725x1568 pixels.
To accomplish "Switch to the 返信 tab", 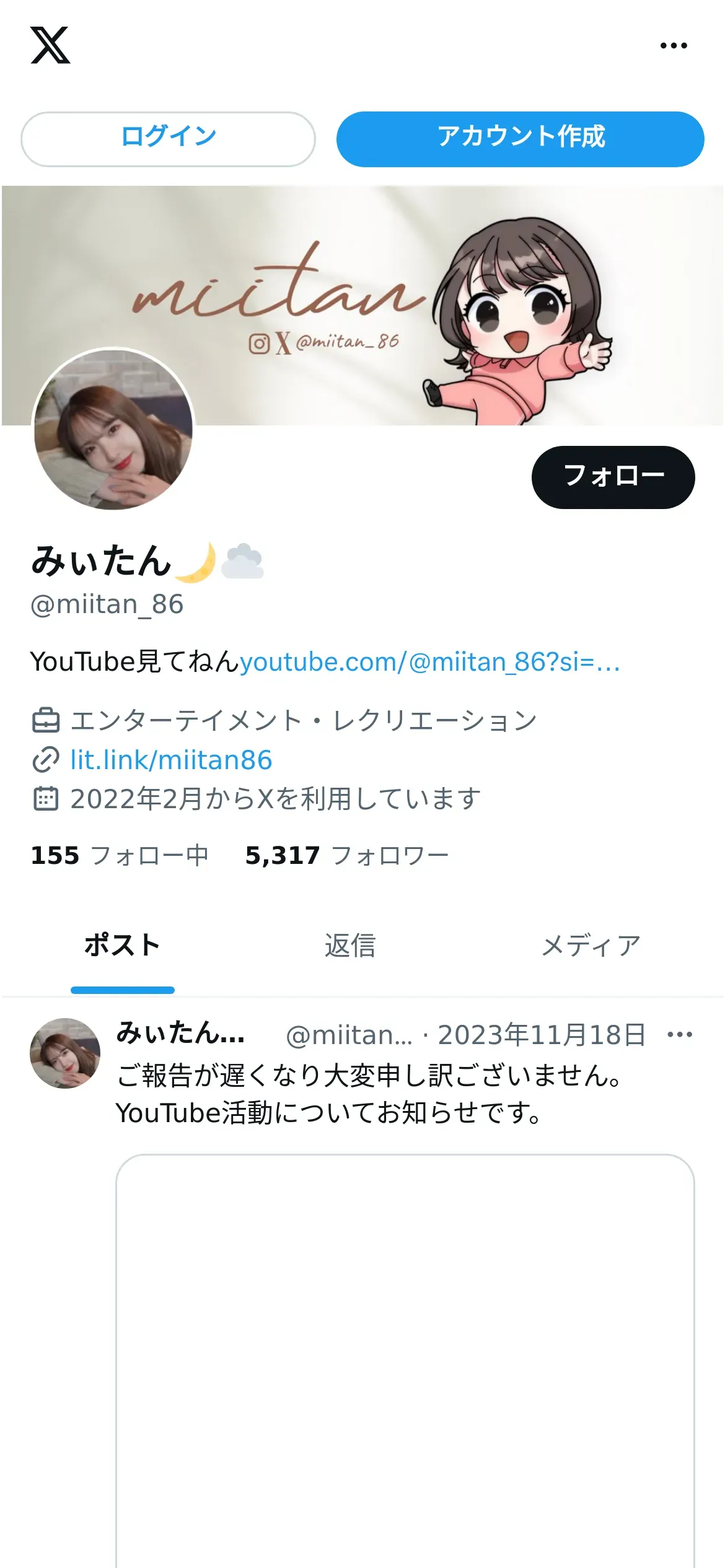I will tap(350, 946).
